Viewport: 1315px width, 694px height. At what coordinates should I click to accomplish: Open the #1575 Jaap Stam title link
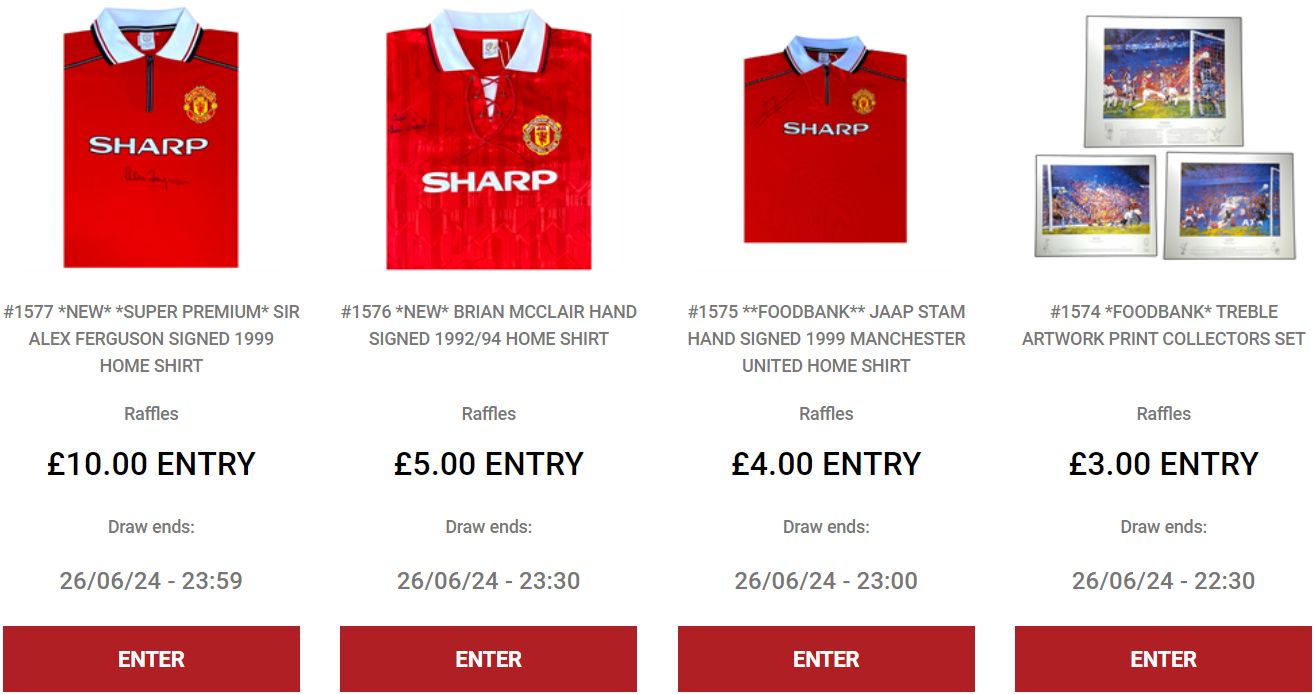coord(826,338)
